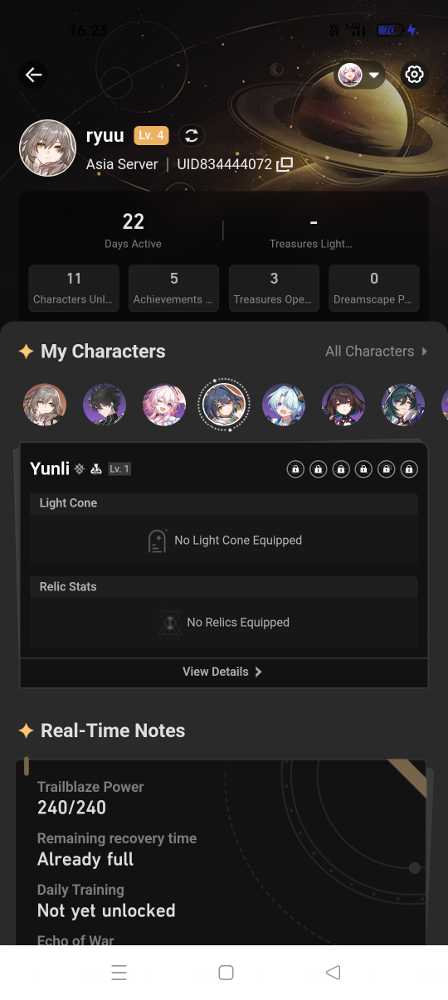
Task: Copy the UID with the copy icon
Action: [284, 164]
